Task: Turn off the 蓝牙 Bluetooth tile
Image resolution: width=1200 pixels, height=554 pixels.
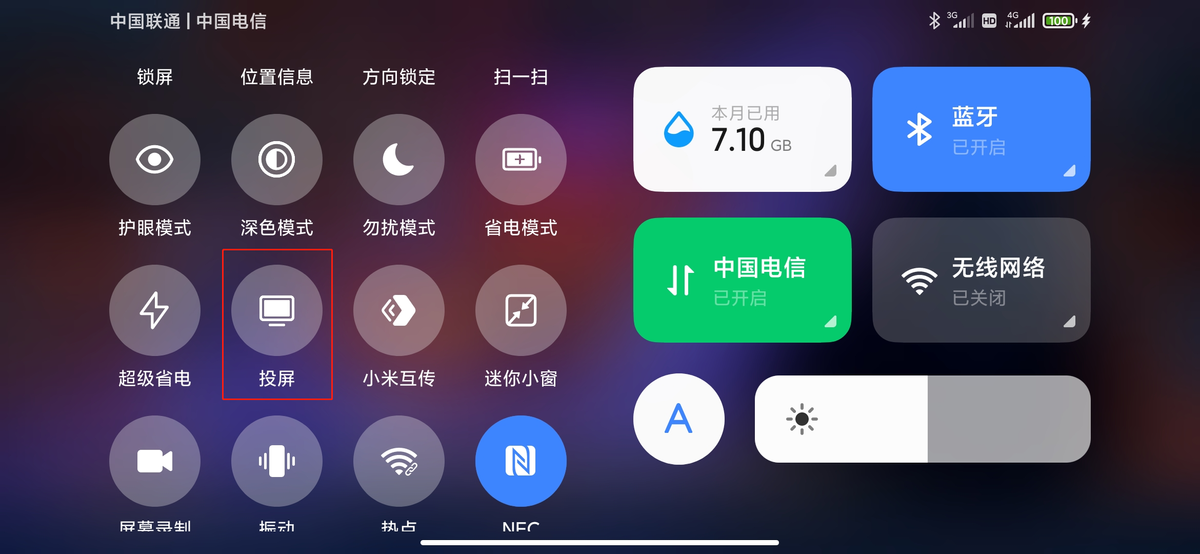Action: click(x=981, y=129)
